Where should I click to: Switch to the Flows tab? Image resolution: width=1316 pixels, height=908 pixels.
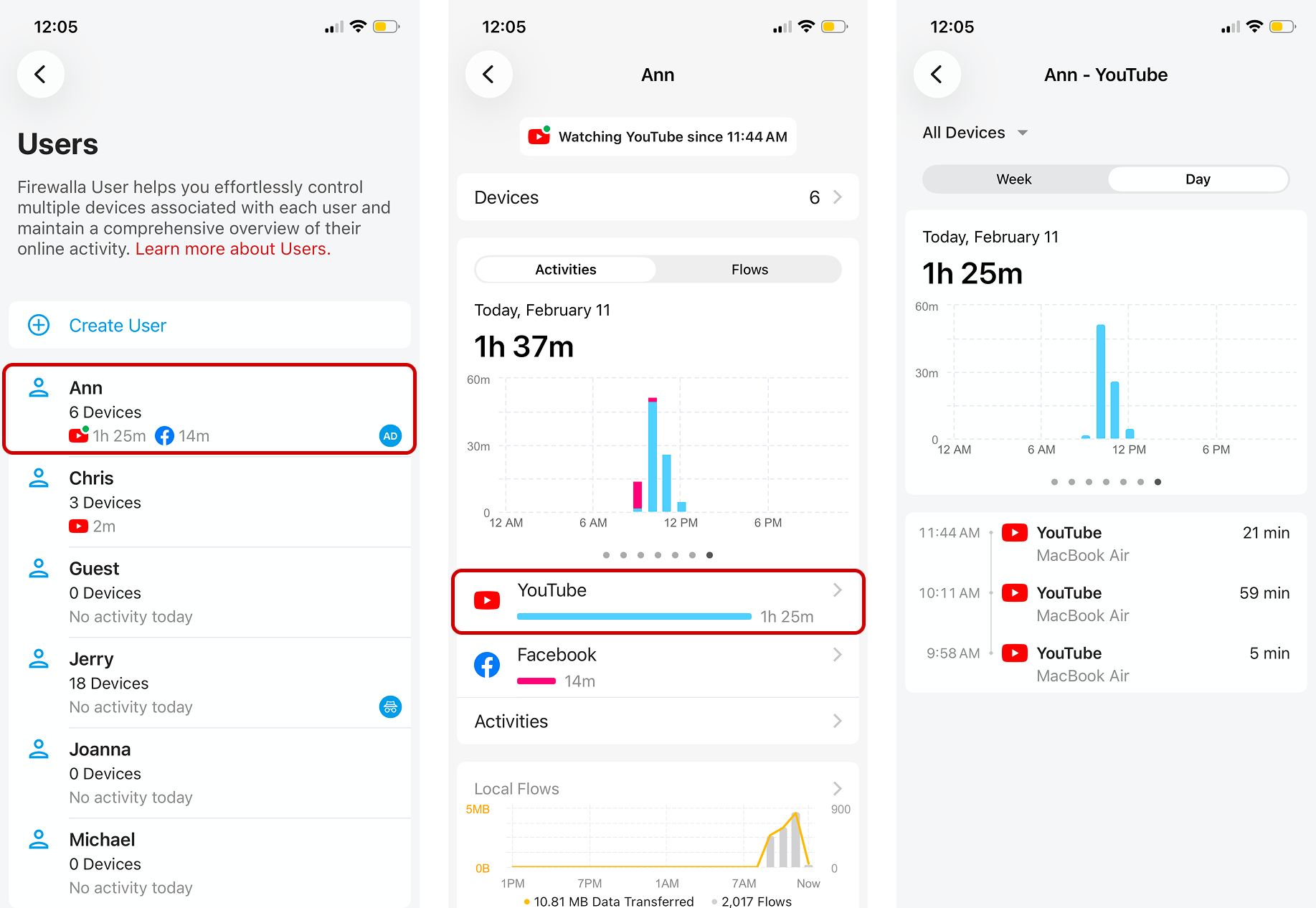tap(749, 270)
